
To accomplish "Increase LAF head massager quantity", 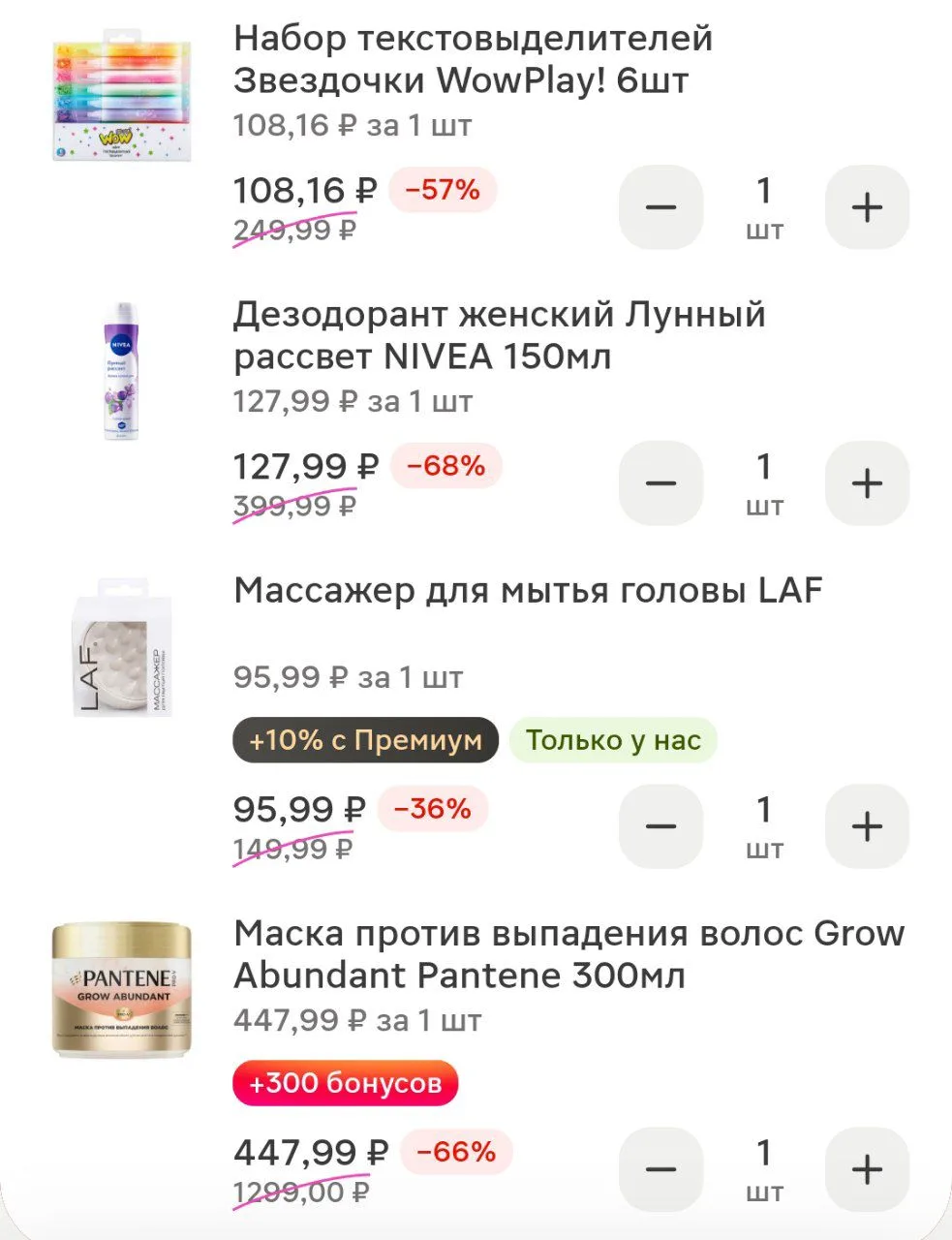I will coord(867,826).
